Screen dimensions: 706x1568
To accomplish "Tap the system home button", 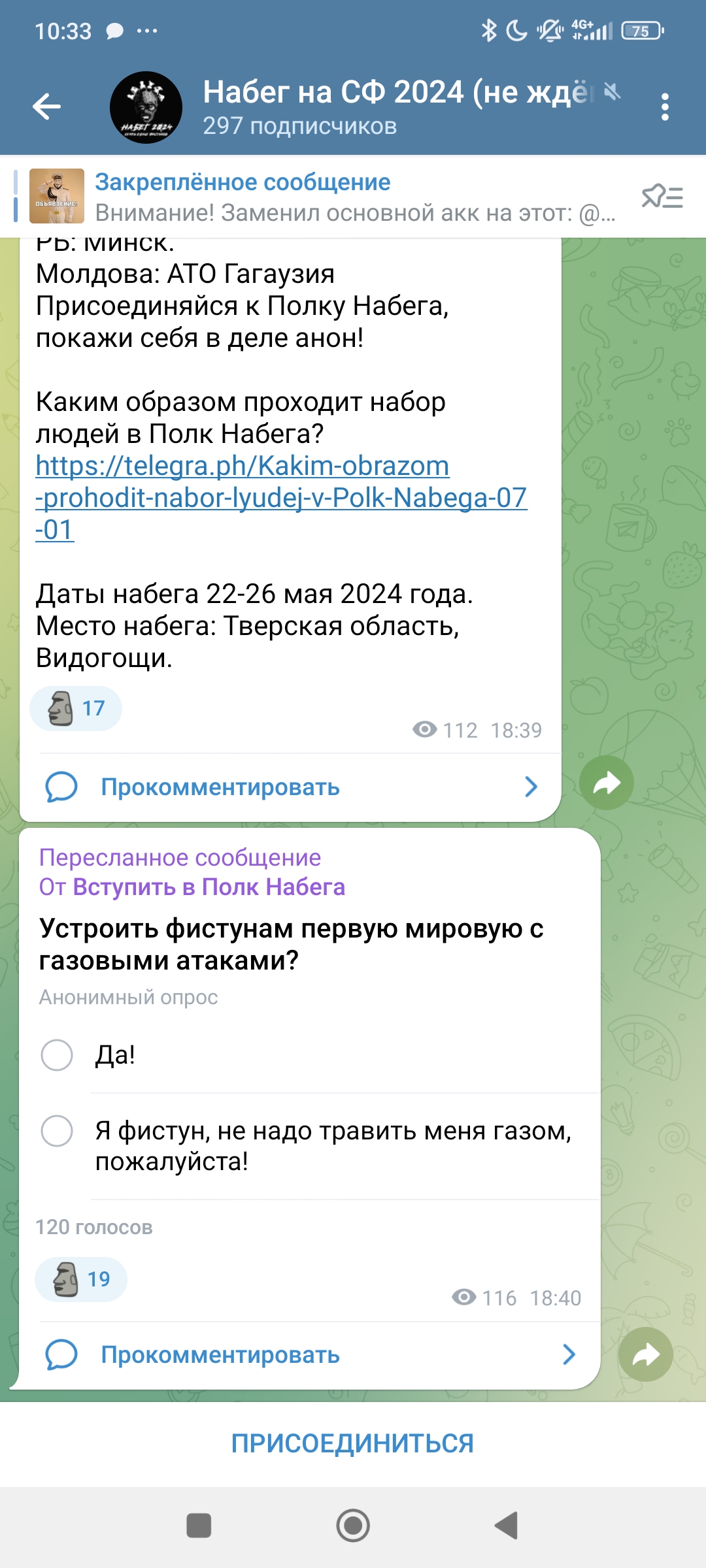I will pyautogui.click(x=353, y=1526).
